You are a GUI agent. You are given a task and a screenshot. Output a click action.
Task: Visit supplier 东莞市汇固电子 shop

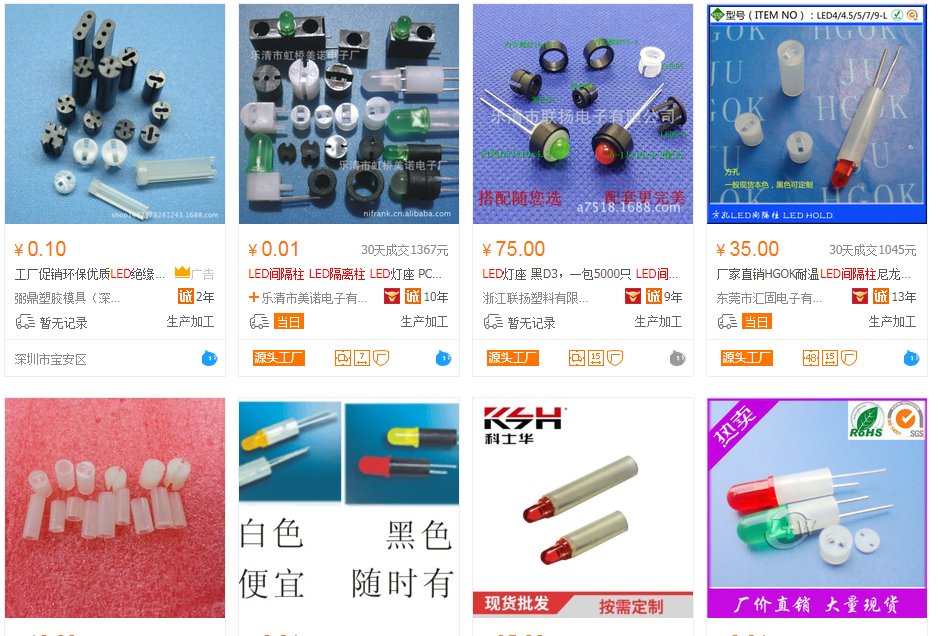coord(770,298)
